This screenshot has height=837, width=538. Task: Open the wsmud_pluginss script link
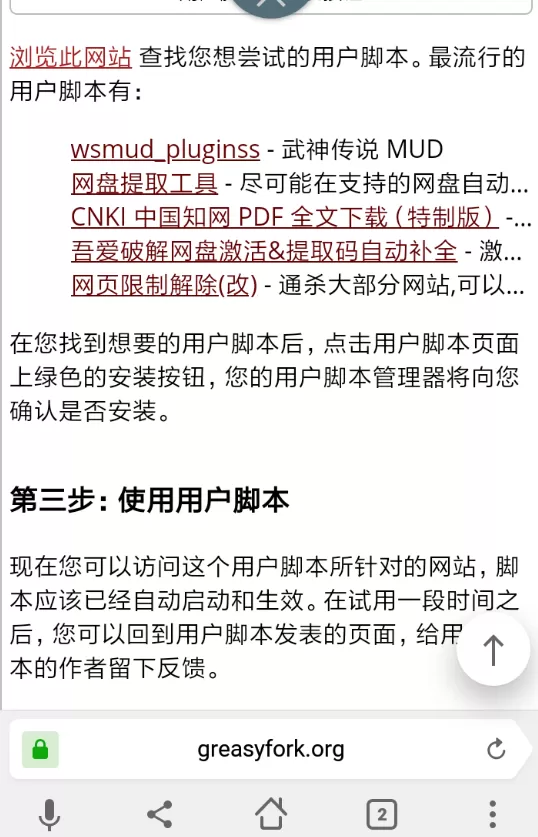click(x=165, y=149)
